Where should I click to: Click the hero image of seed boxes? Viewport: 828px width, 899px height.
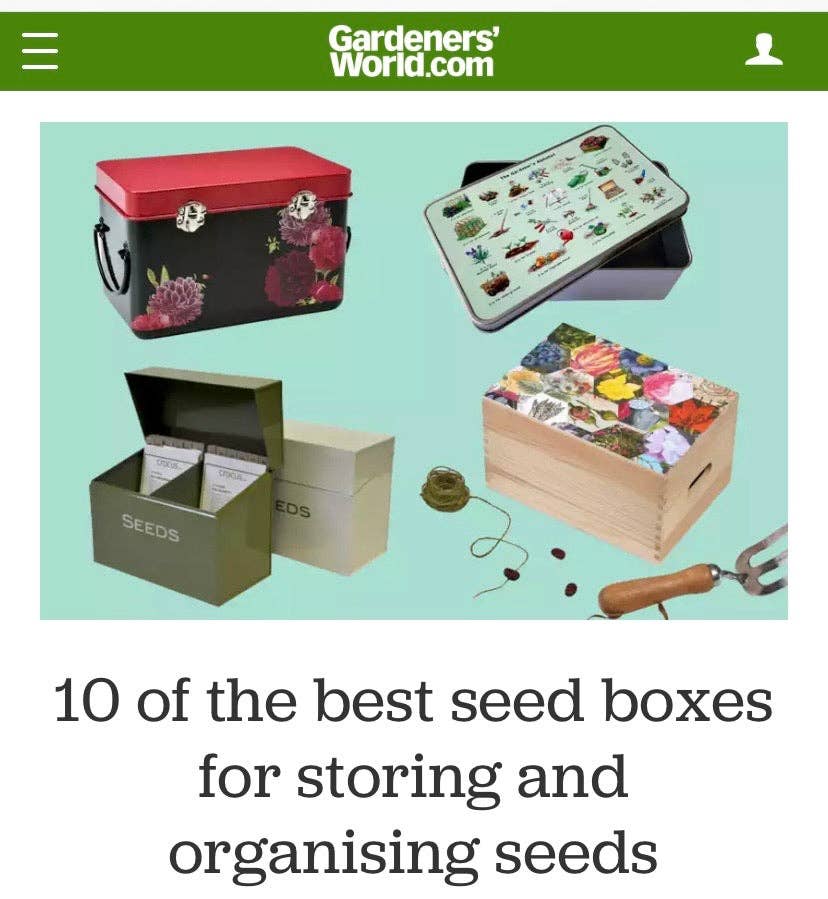click(x=414, y=370)
